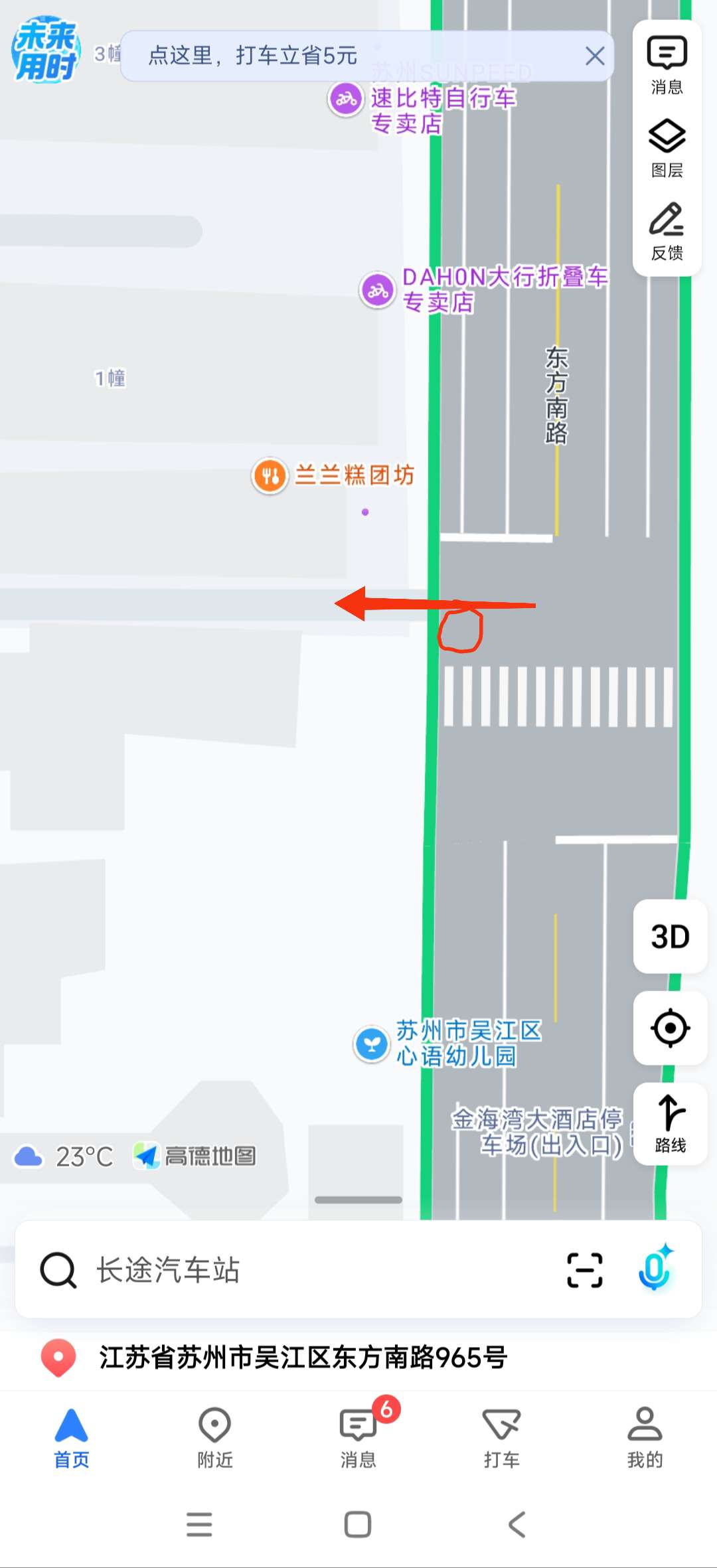
Task: Dismiss the 打车立省5元 banner
Action: pyautogui.click(x=595, y=56)
